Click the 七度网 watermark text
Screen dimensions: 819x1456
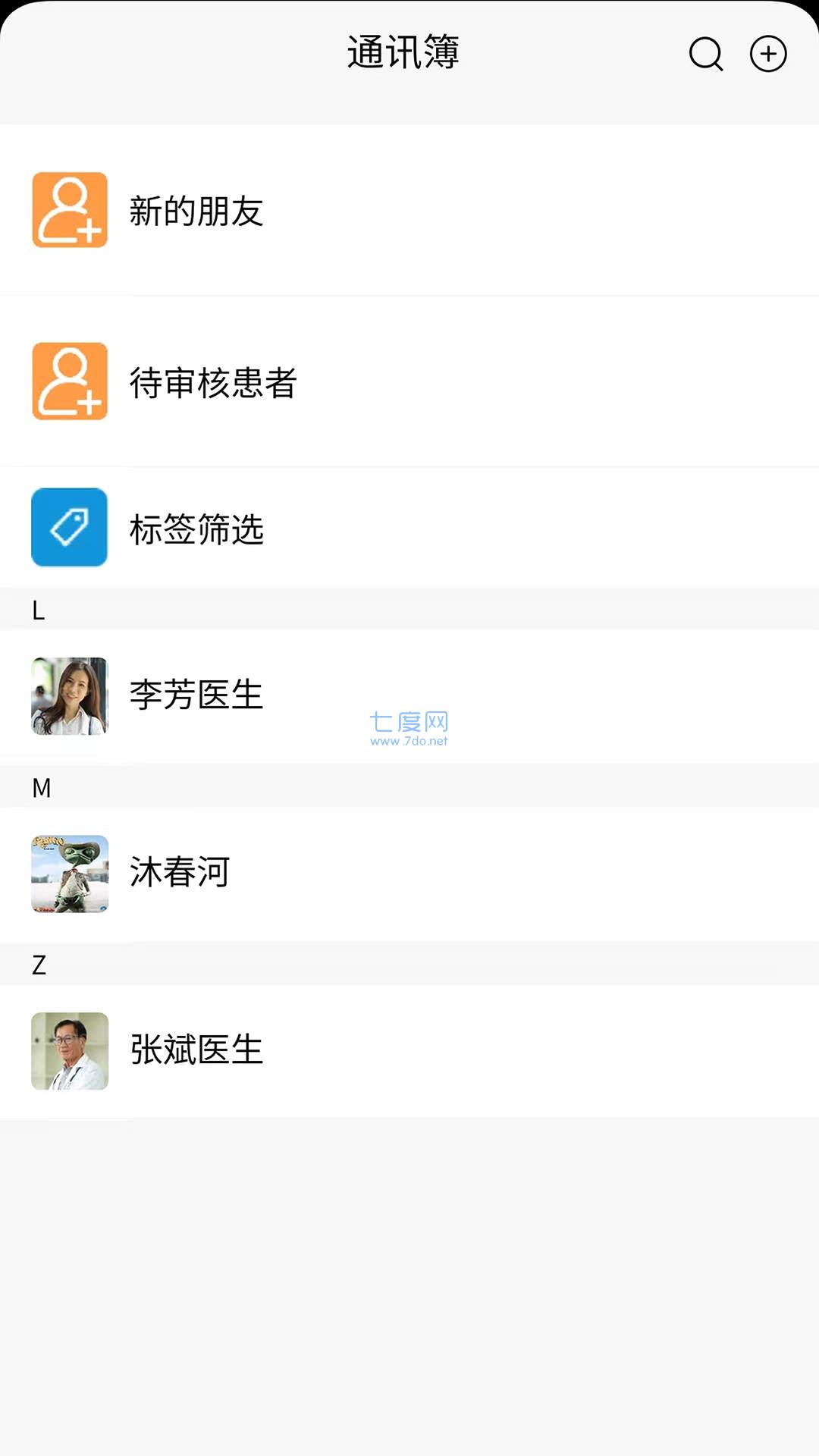click(x=408, y=718)
